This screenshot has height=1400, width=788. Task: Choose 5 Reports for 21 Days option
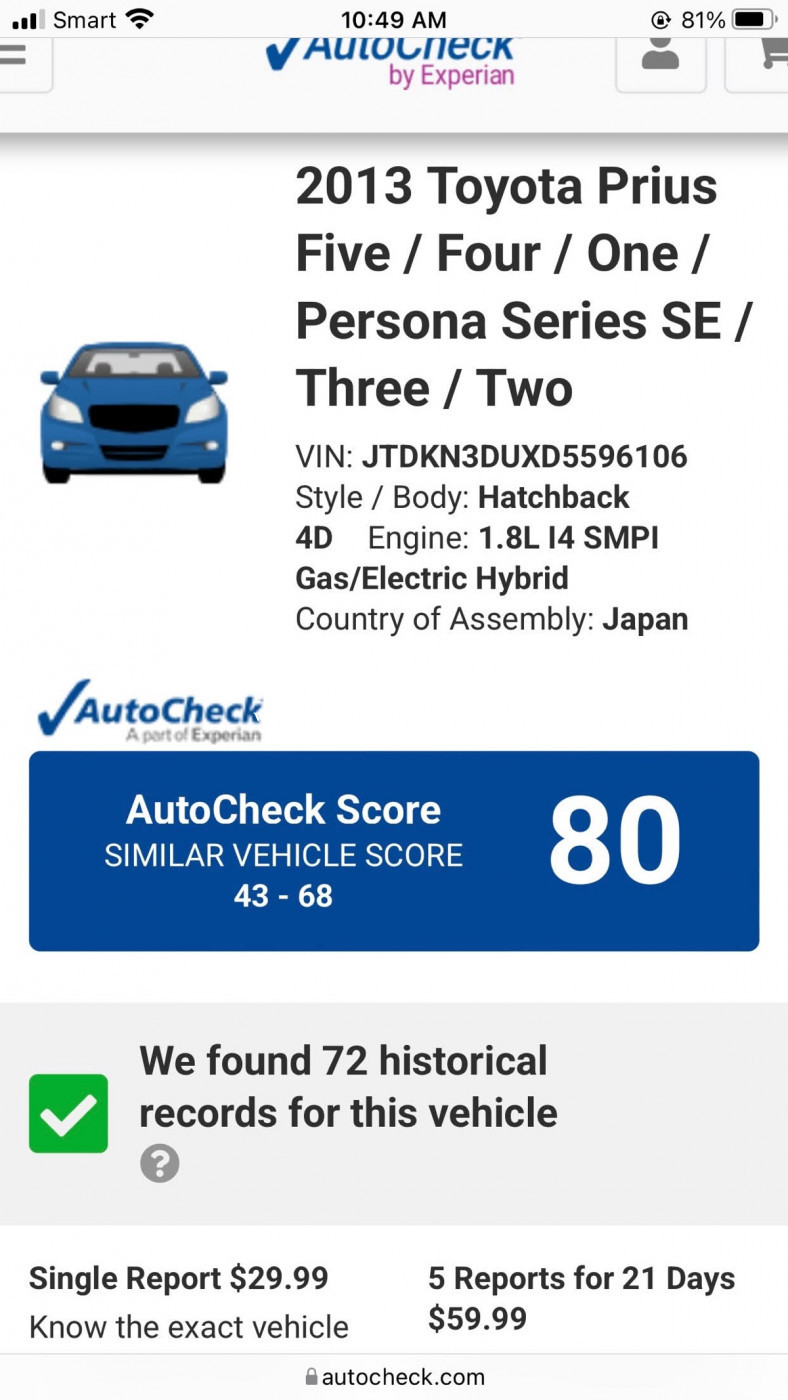tap(581, 1298)
